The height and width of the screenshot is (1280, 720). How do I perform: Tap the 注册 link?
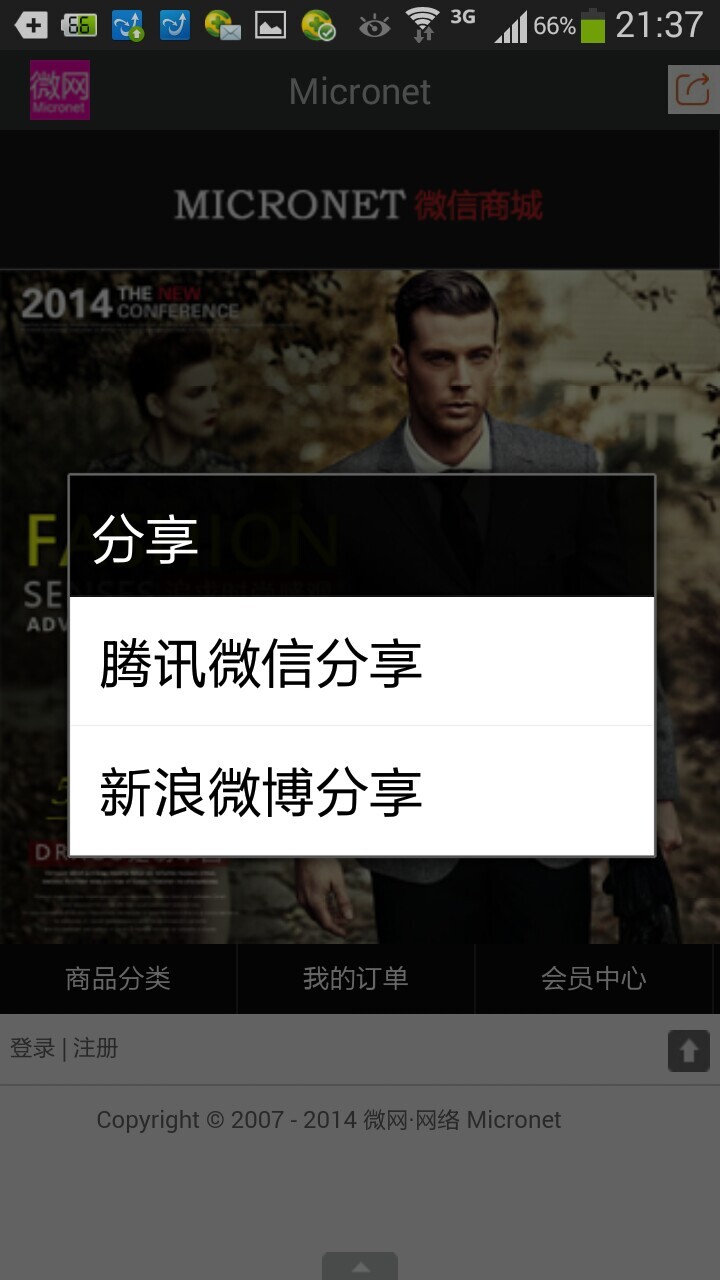point(96,1048)
